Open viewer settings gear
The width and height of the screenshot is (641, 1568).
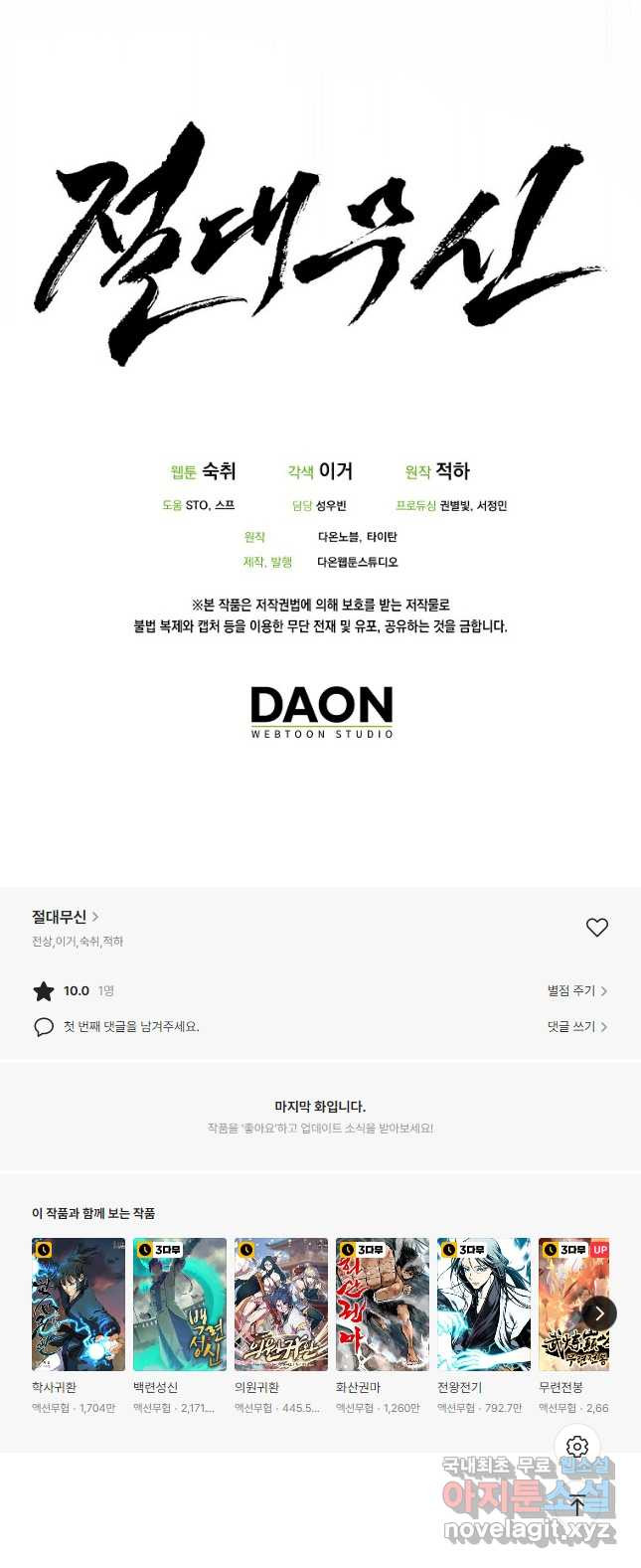click(x=577, y=1446)
